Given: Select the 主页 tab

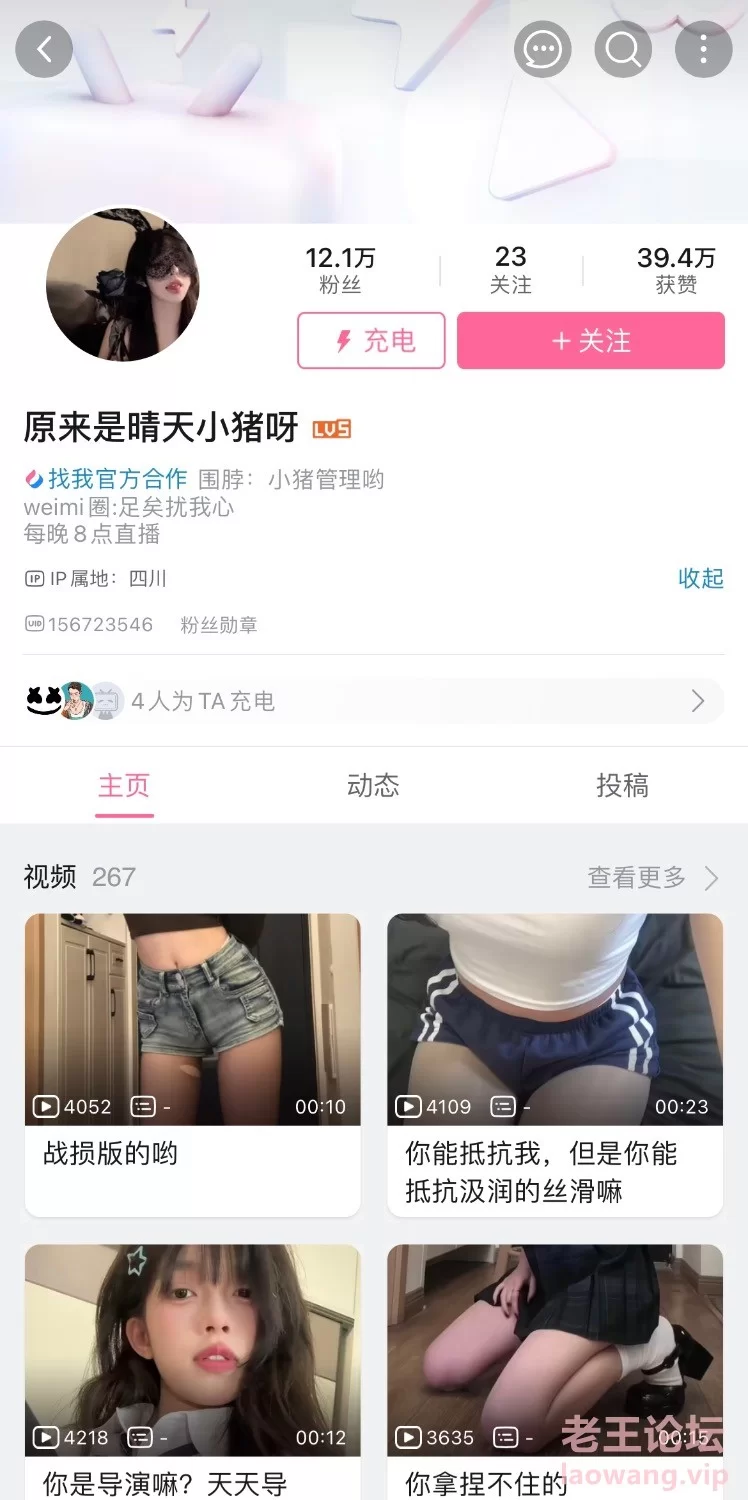Looking at the screenshot, I should click(x=124, y=786).
